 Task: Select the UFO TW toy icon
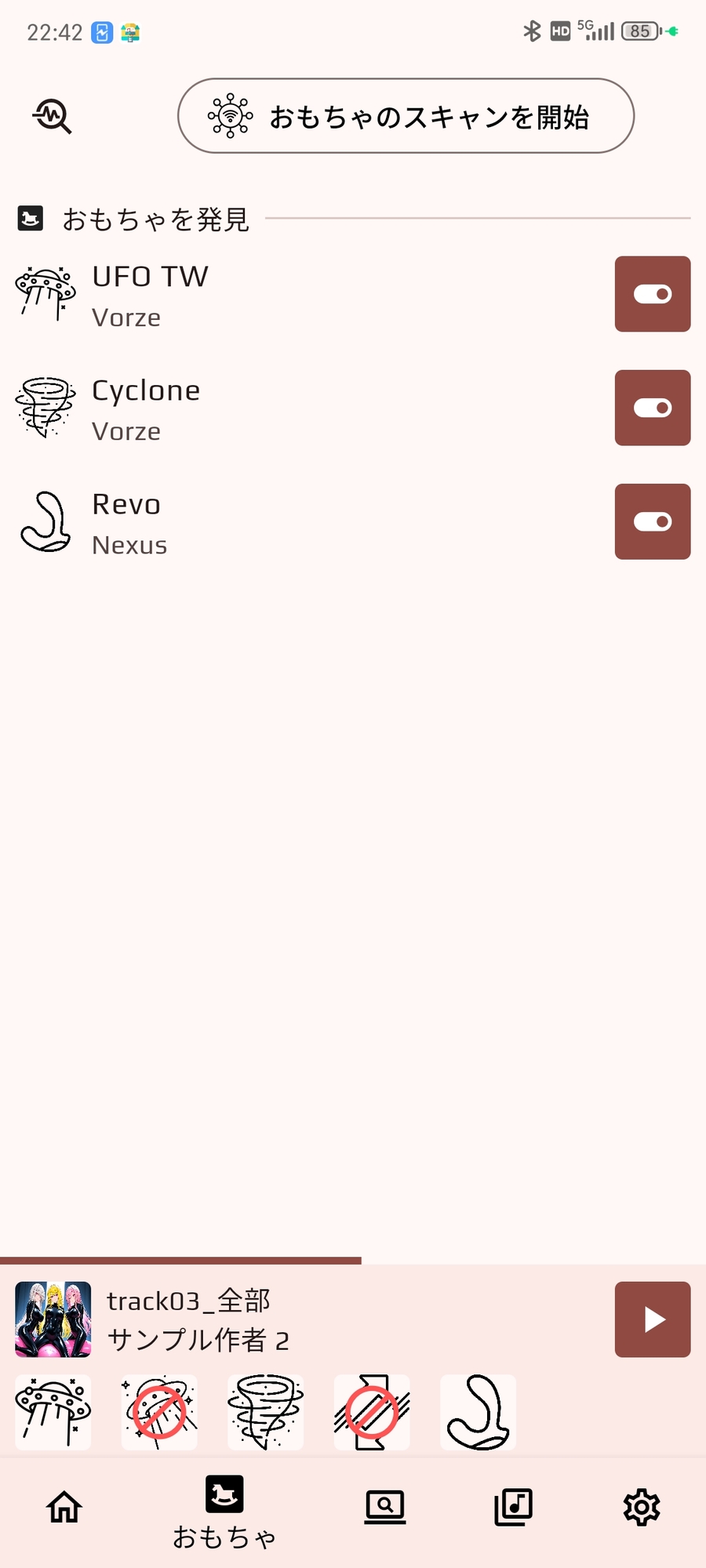(x=45, y=292)
